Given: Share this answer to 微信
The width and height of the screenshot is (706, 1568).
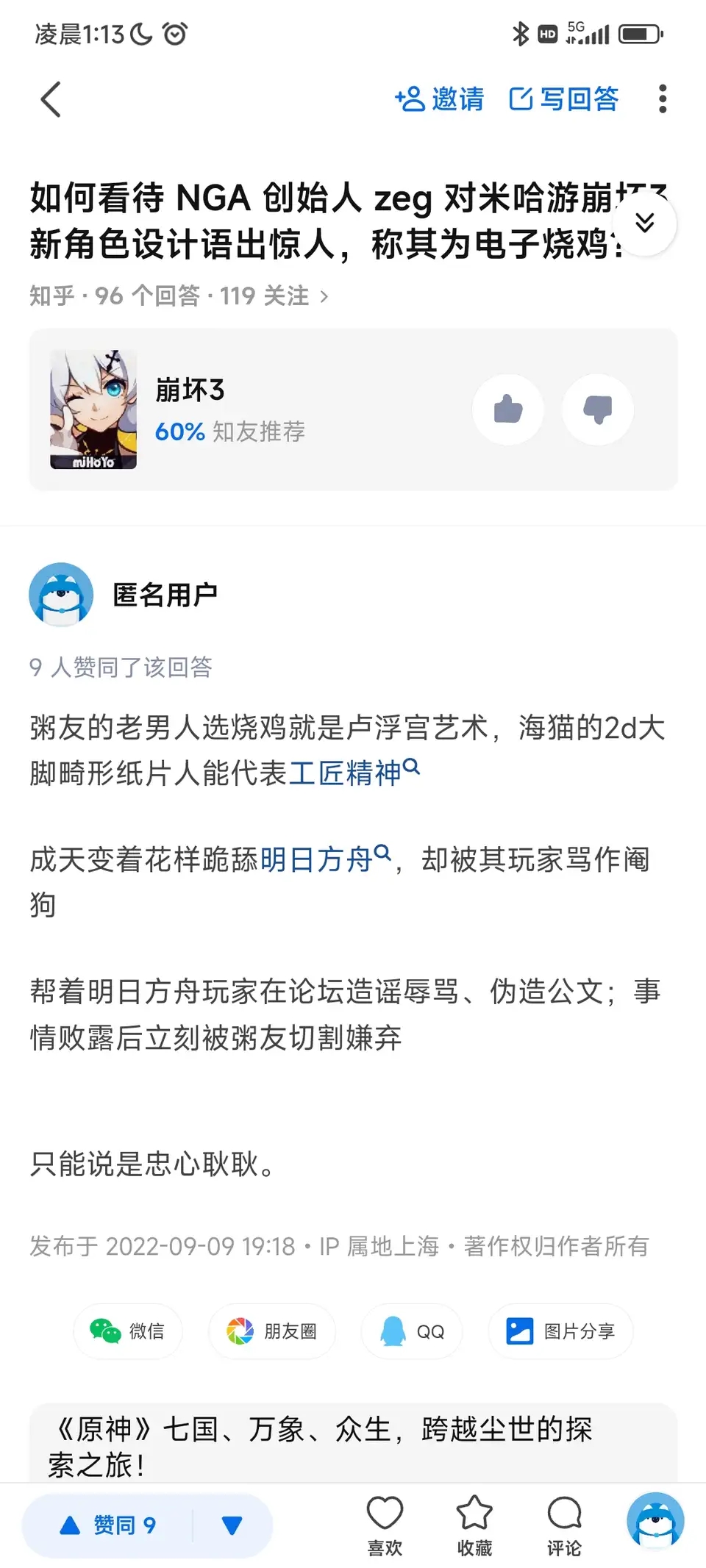Looking at the screenshot, I should 127,1331.
